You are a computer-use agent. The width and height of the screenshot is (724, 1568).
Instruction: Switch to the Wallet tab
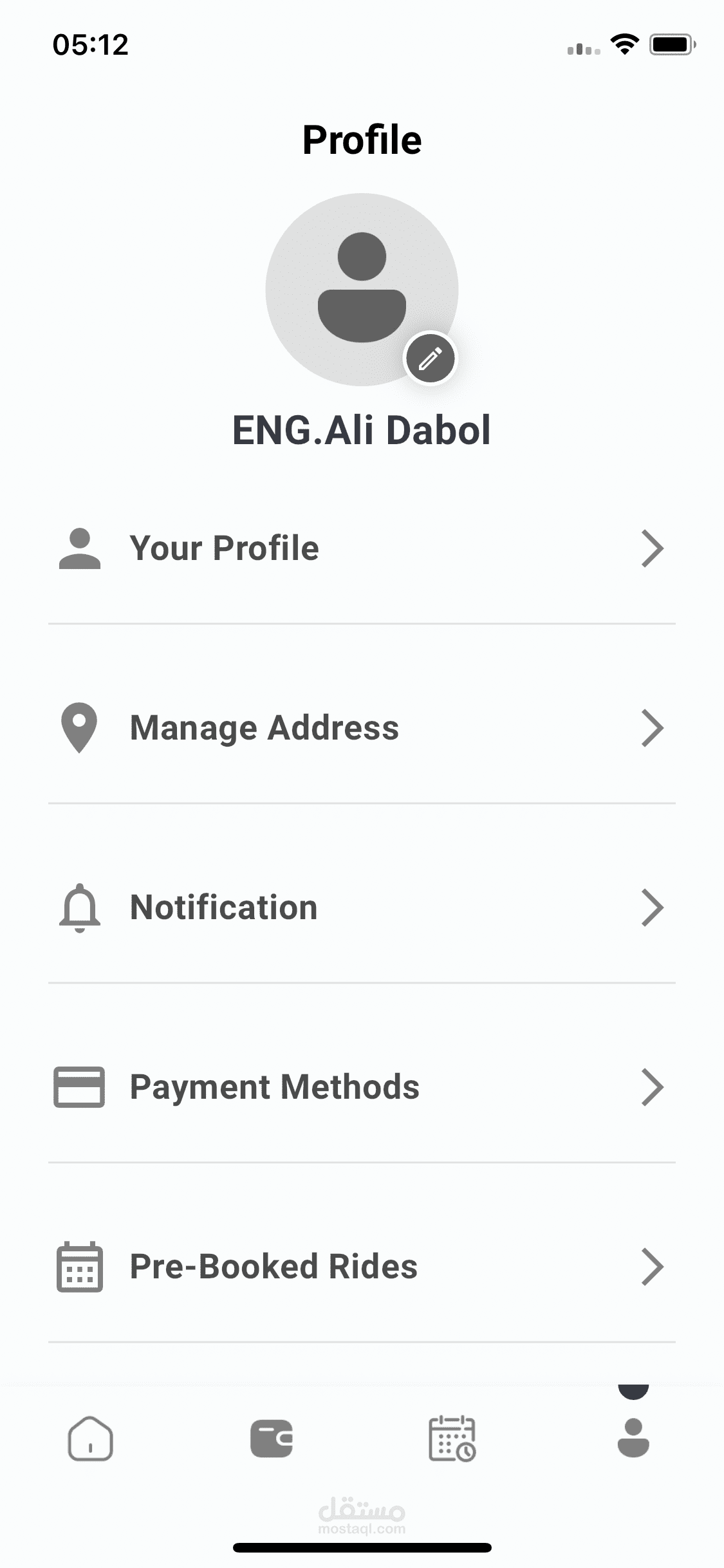click(x=272, y=1439)
